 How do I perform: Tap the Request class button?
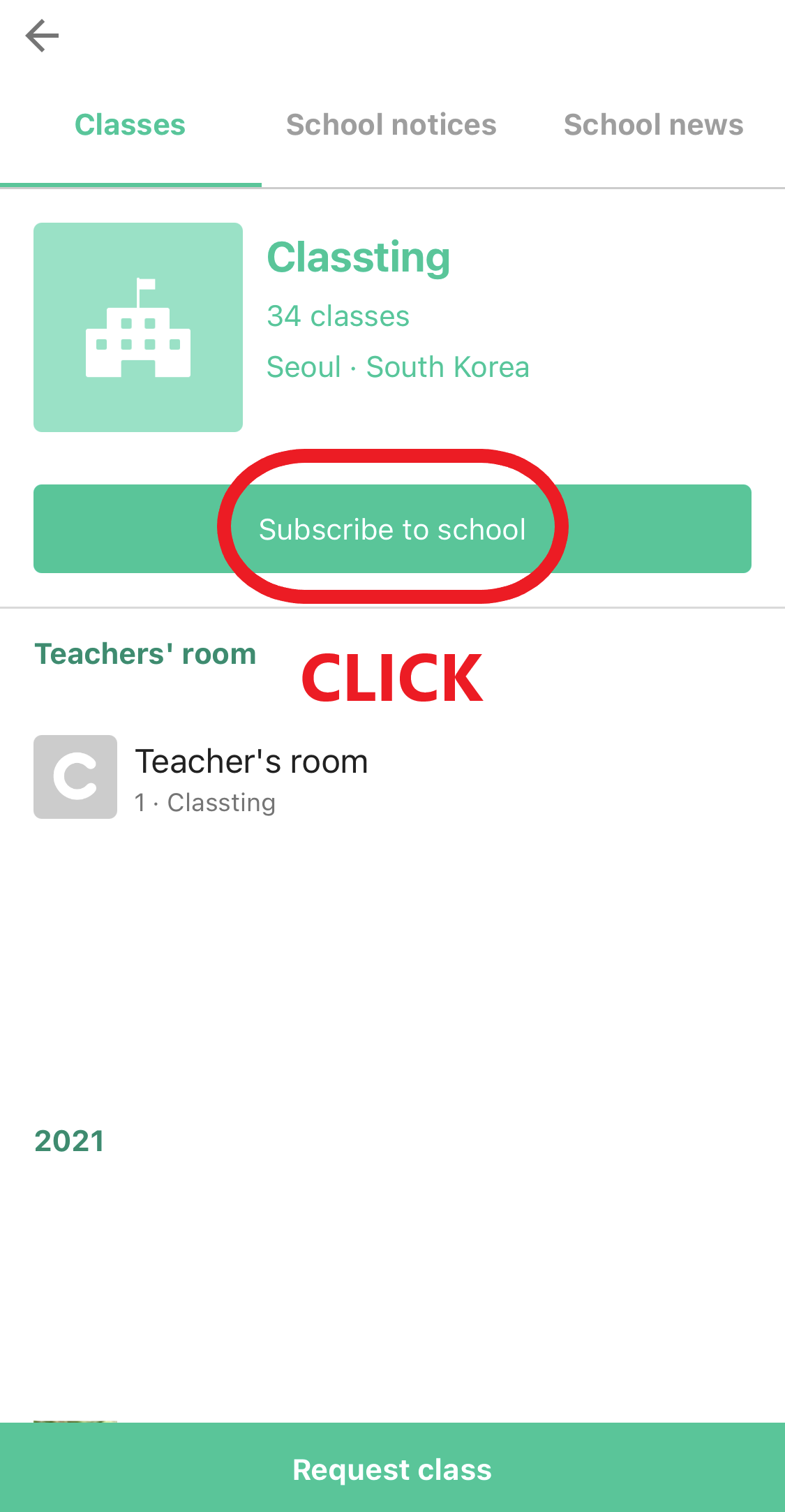[x=392, y=1467]
